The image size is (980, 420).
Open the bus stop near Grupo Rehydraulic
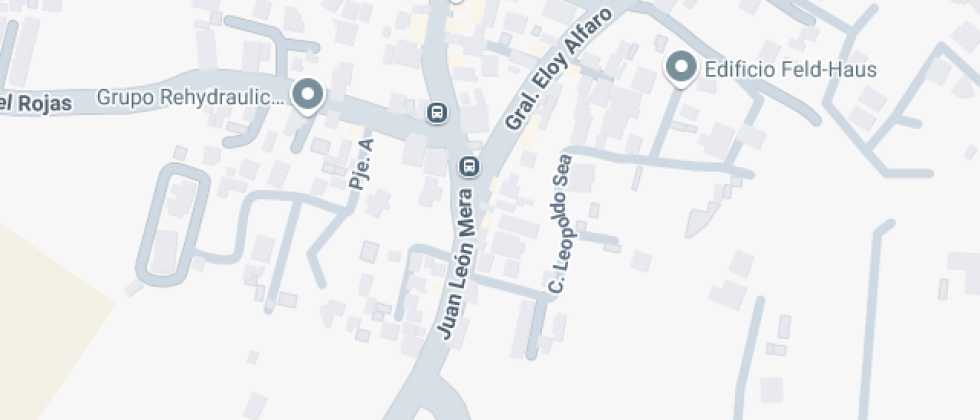tap(437, 112)
